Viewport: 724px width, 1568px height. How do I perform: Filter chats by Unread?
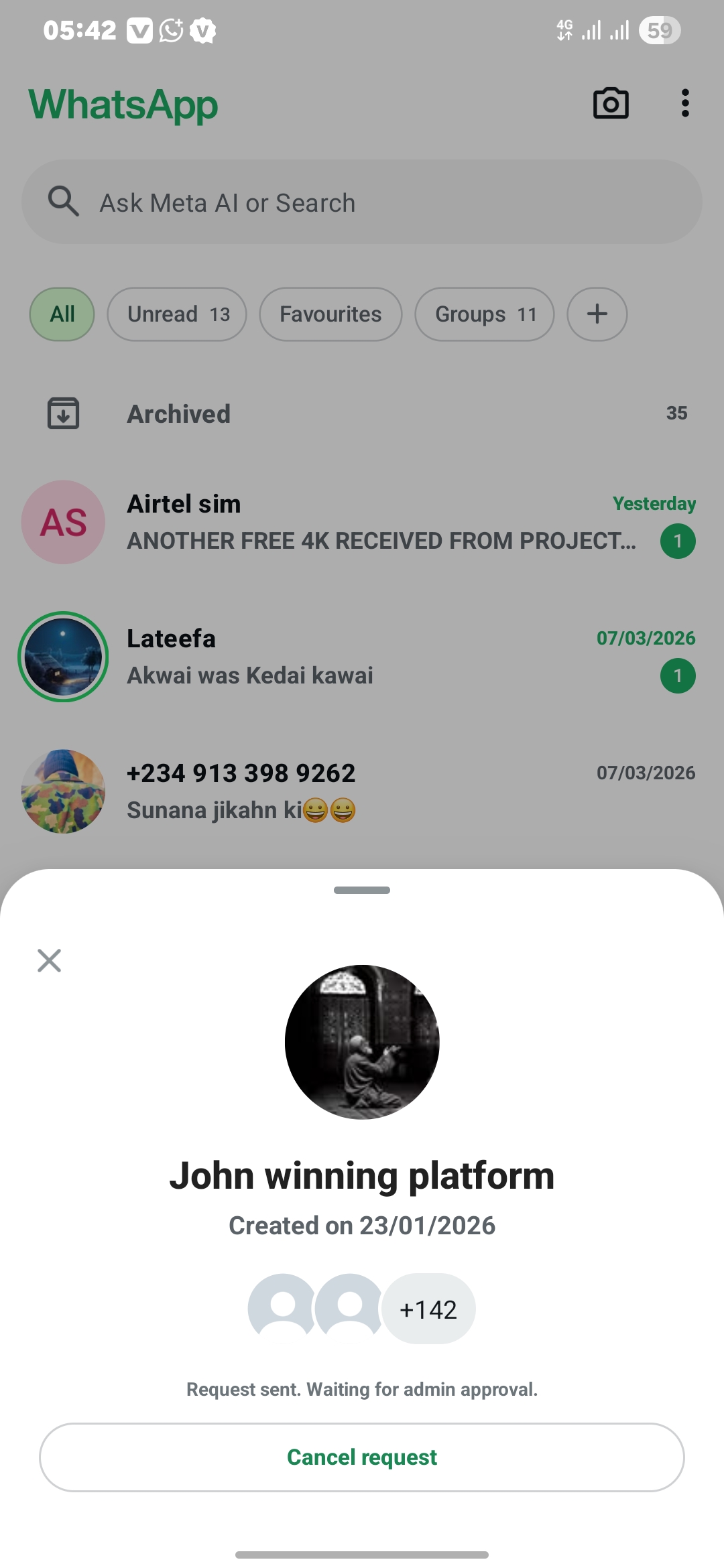[x=177, y=314]
